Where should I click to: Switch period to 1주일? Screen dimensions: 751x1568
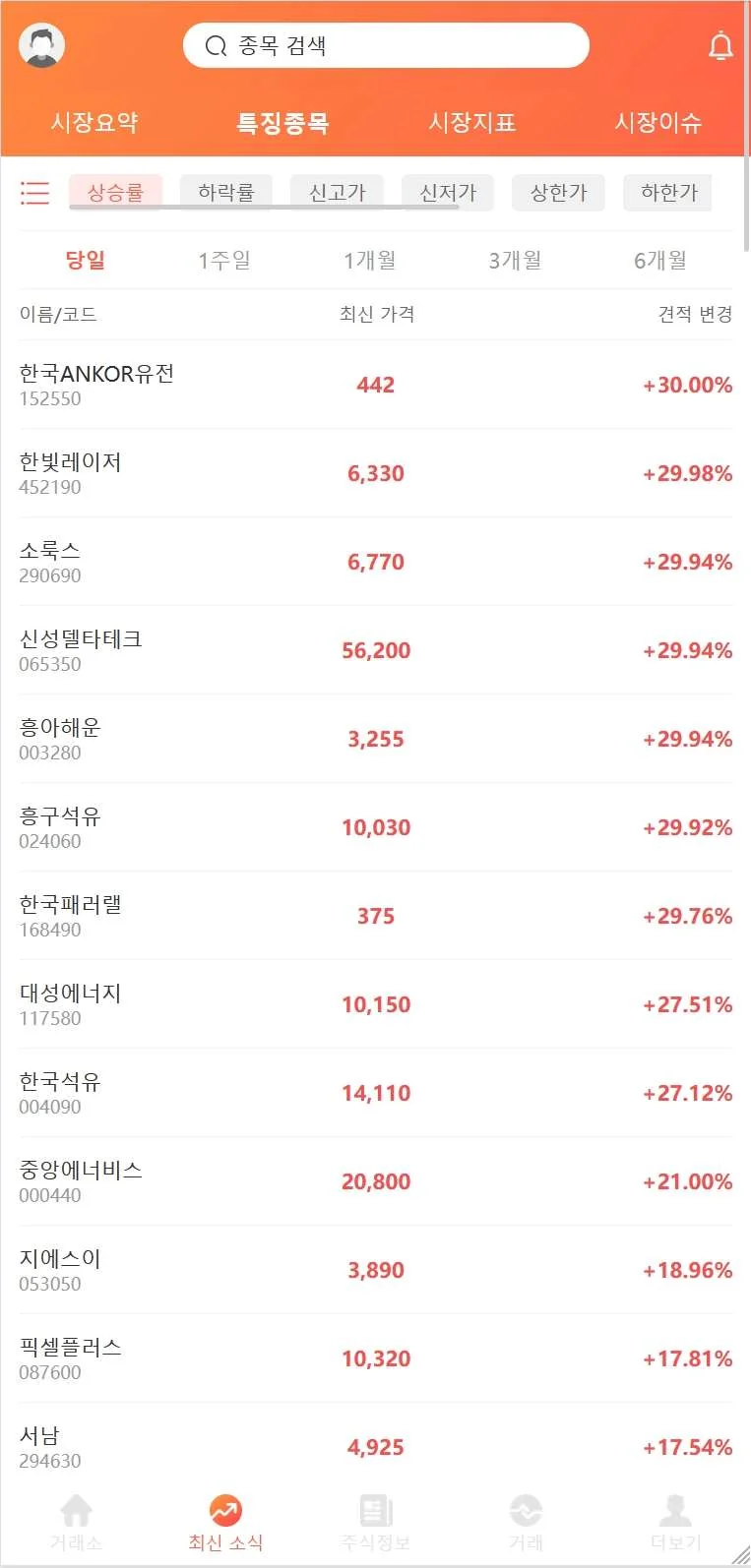click(224, 260)
